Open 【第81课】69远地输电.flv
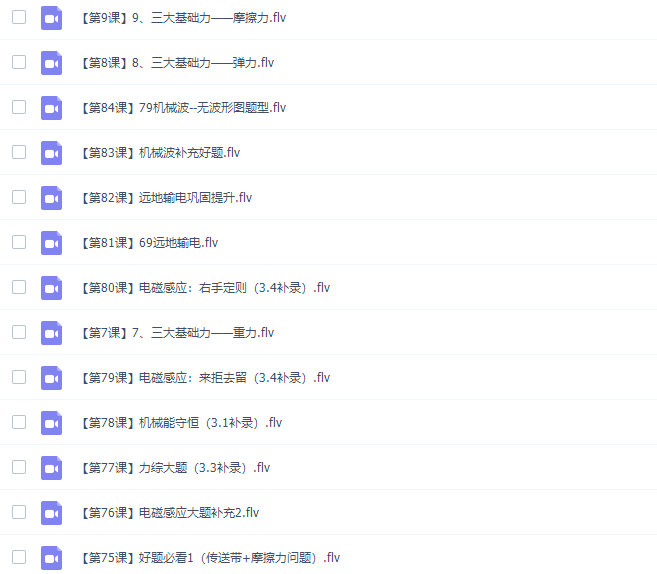 click(x=148, y=242)
